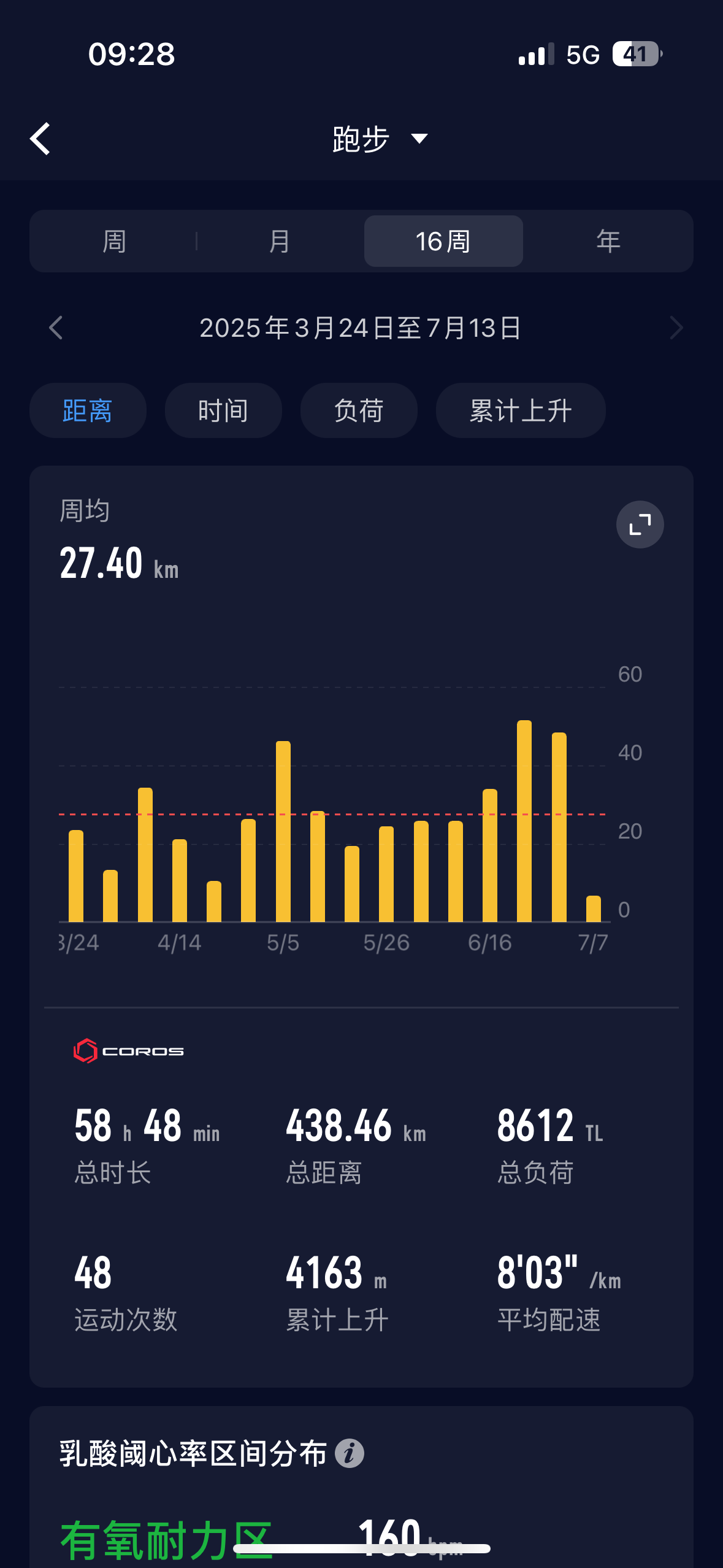Open info for 乳酸阈心率区间分布
Viewport: 723px width, 1568px height.
tap(350, 1453)
